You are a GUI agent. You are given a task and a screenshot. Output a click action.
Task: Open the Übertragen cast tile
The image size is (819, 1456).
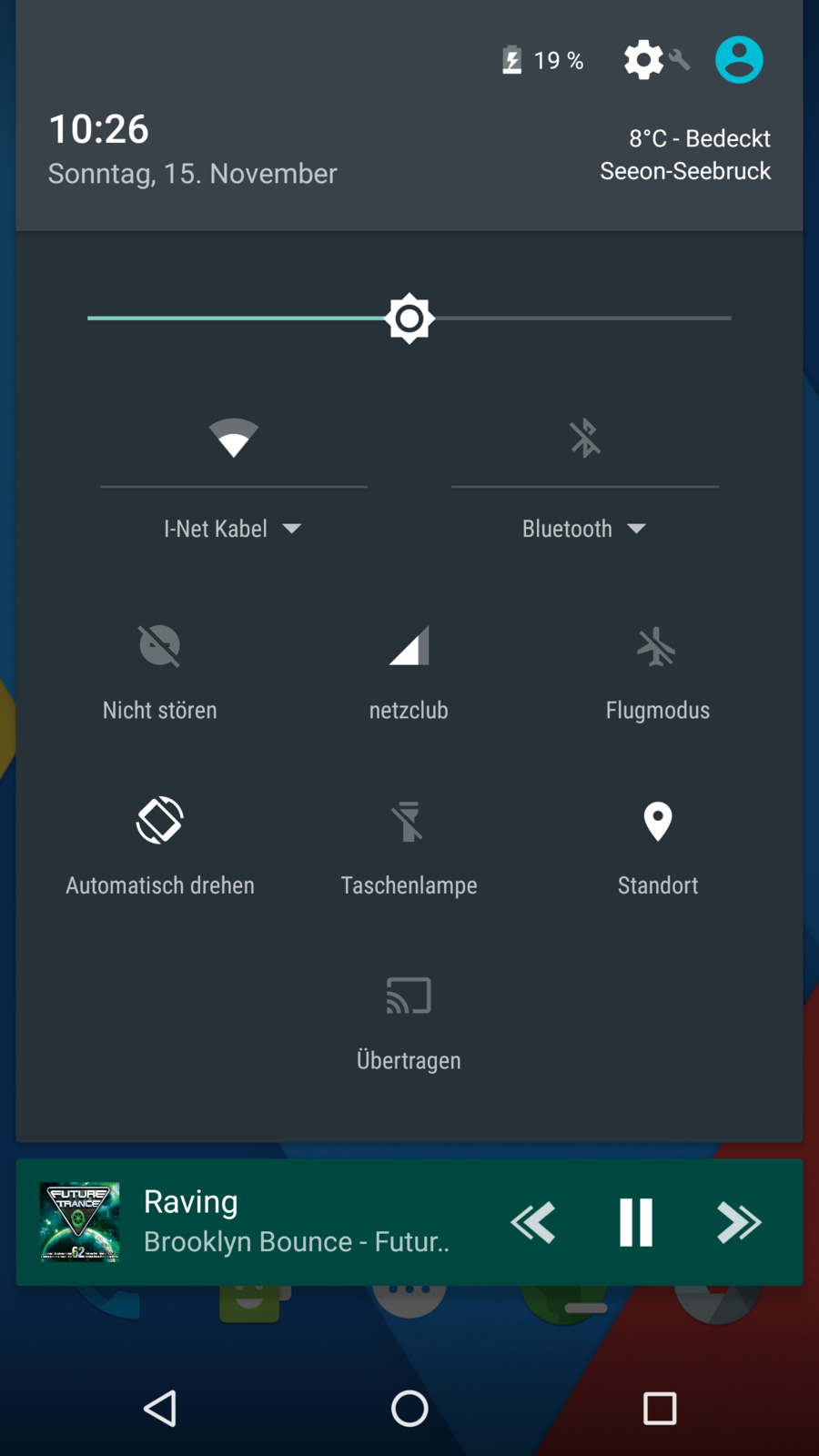click(409, 996)
